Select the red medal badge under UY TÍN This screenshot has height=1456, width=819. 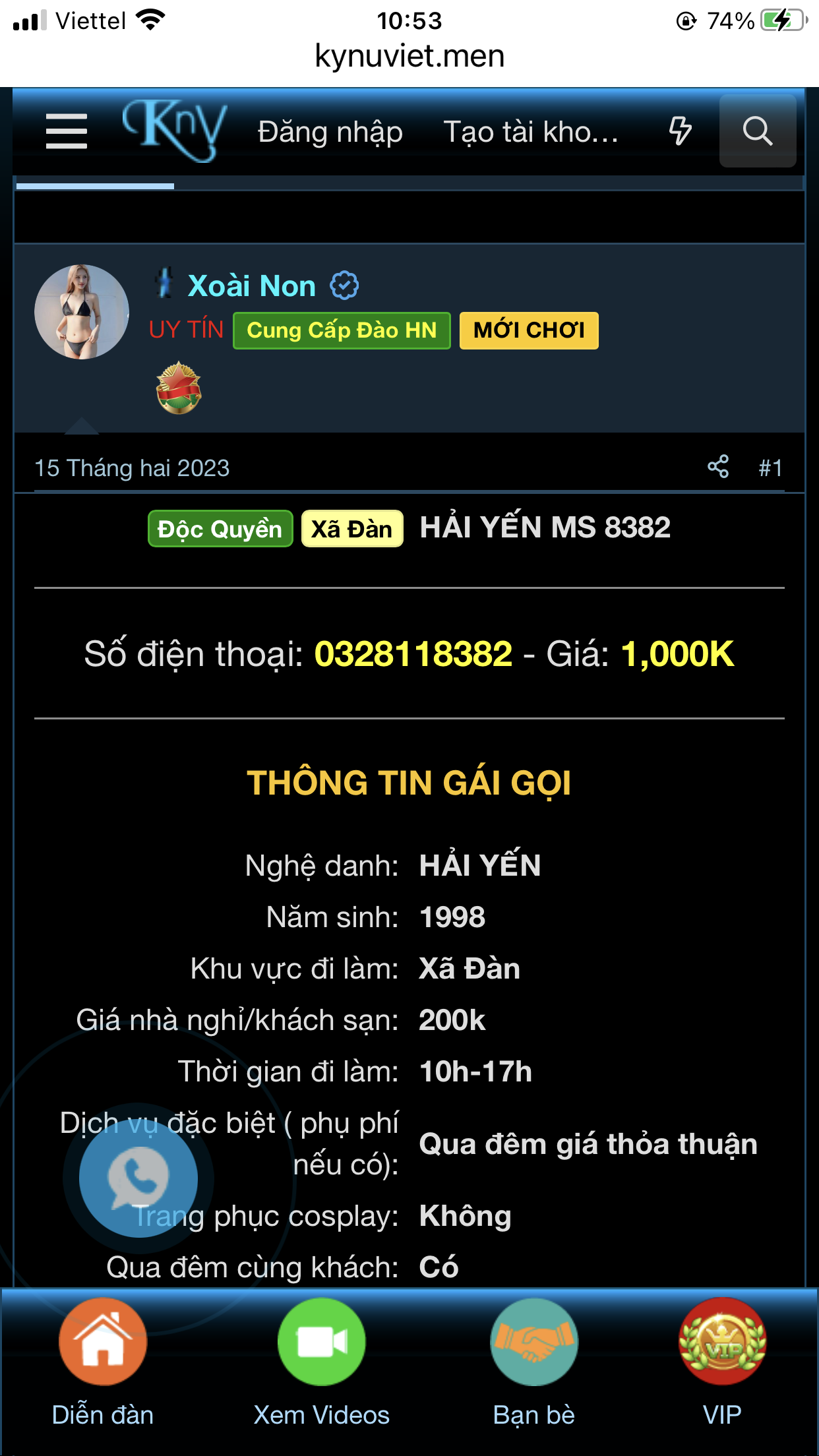178,387
